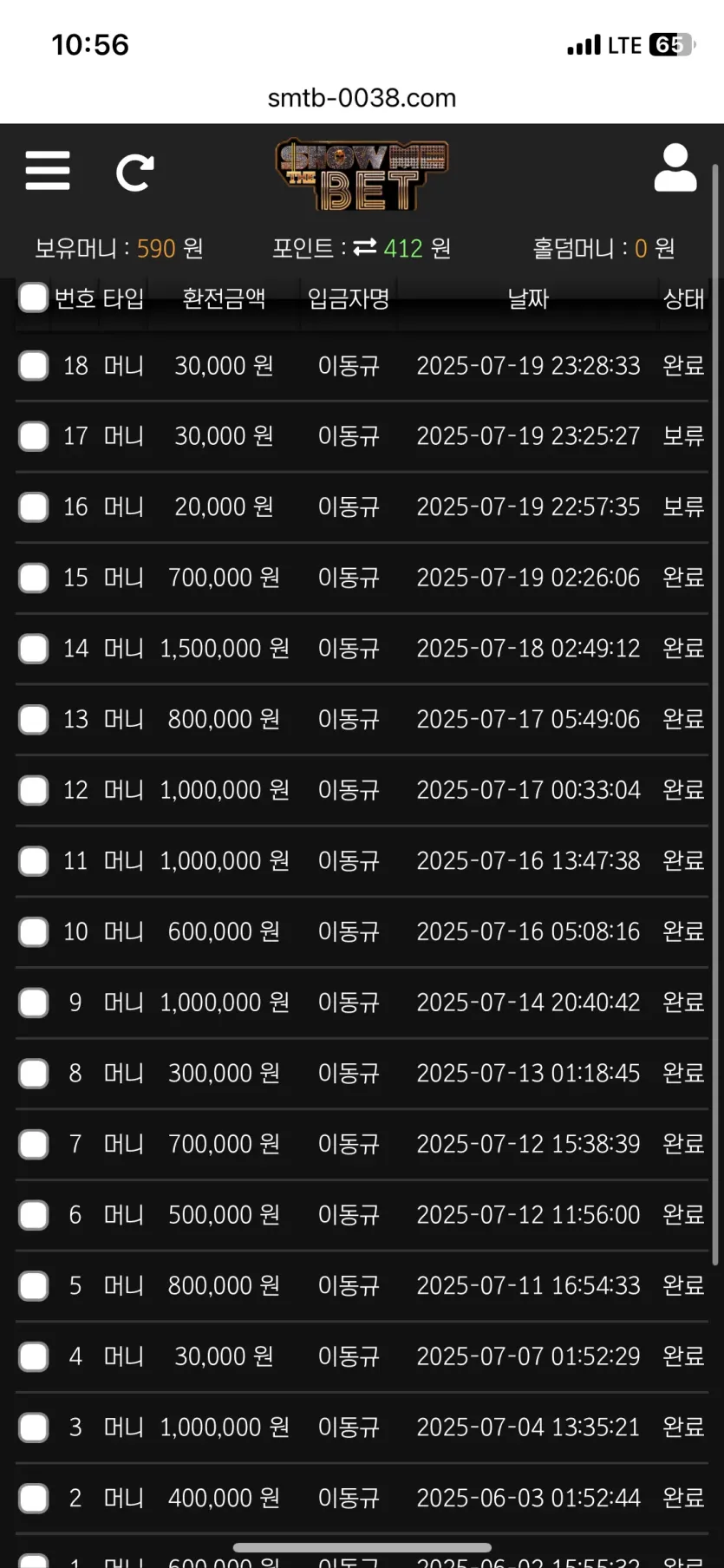The height and width of the screenshot is (1568, 724).
Task: Mark the checkbox for row 15
Action: tap(33, 578)
